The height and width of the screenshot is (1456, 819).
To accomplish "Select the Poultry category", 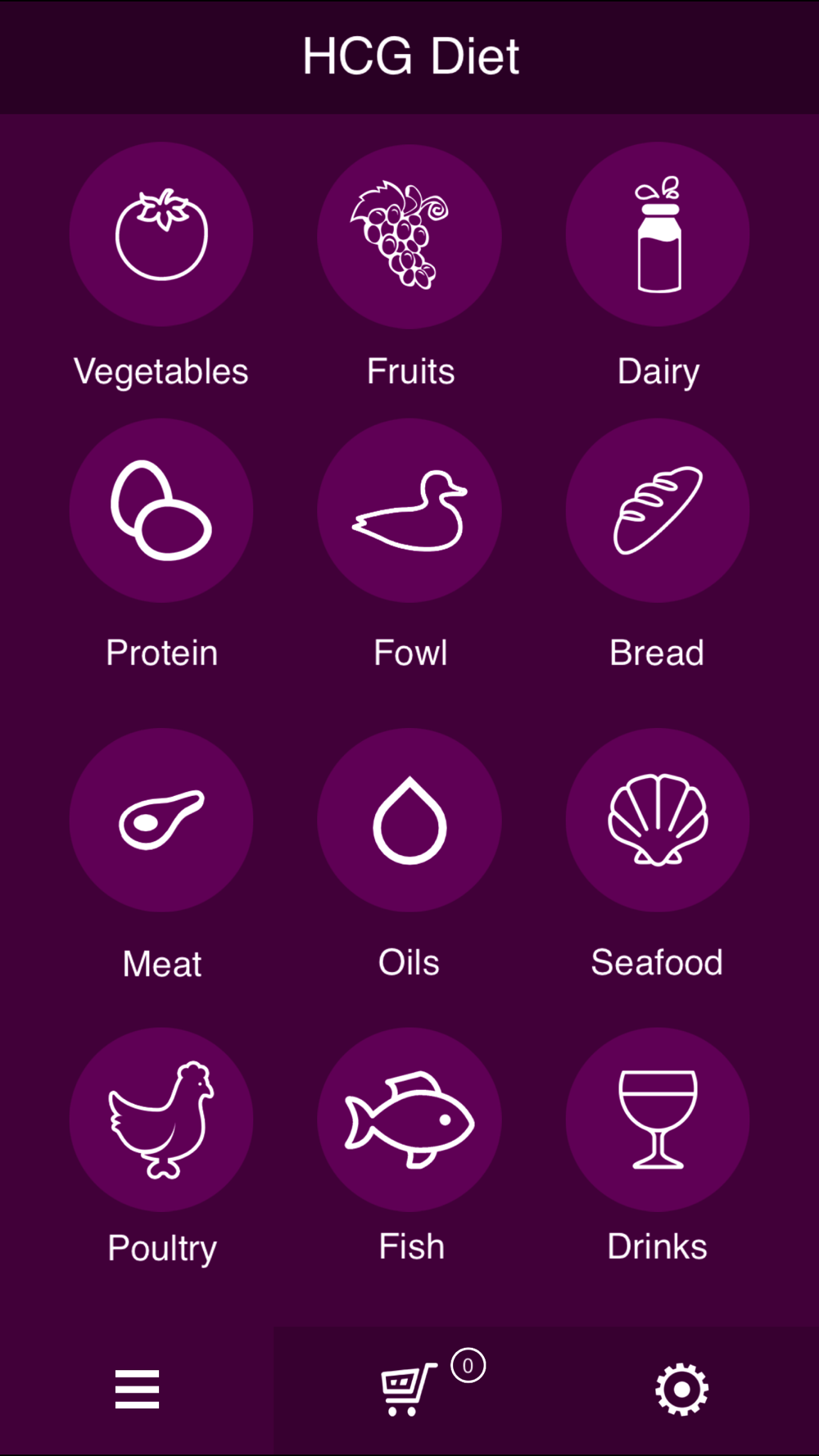I will [161, 1119].
